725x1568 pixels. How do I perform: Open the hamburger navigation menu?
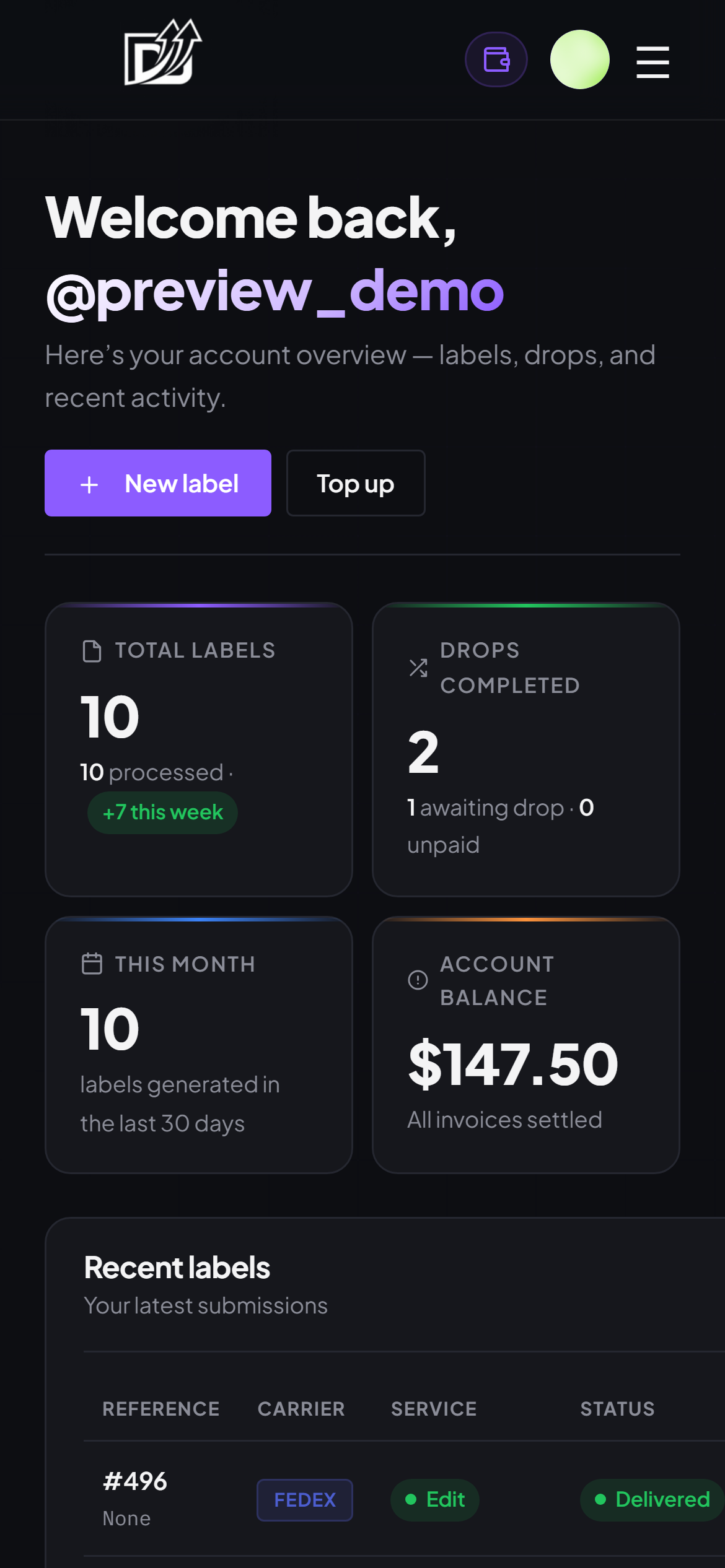coord(653,63)
